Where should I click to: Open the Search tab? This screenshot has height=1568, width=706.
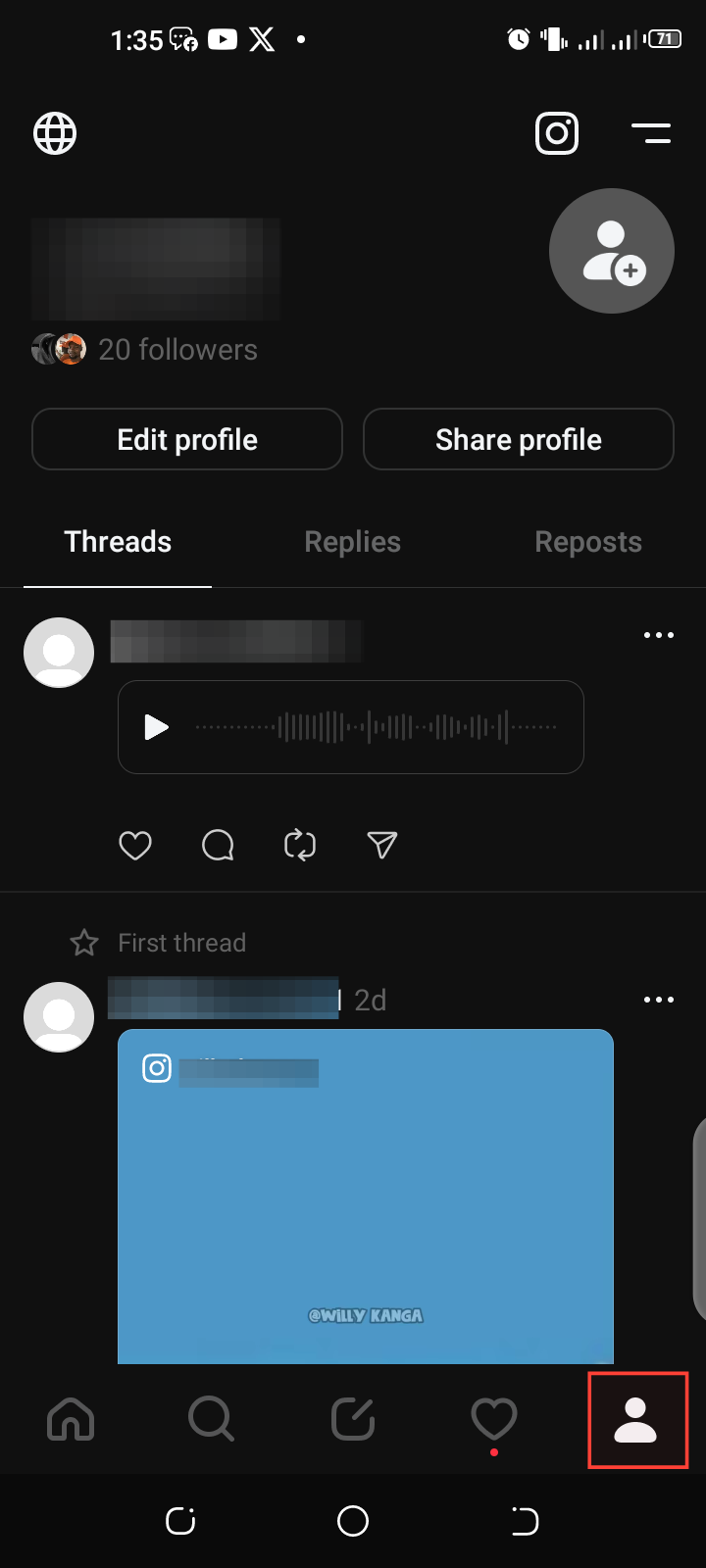pyautogui.click(x=212, y=1419)
